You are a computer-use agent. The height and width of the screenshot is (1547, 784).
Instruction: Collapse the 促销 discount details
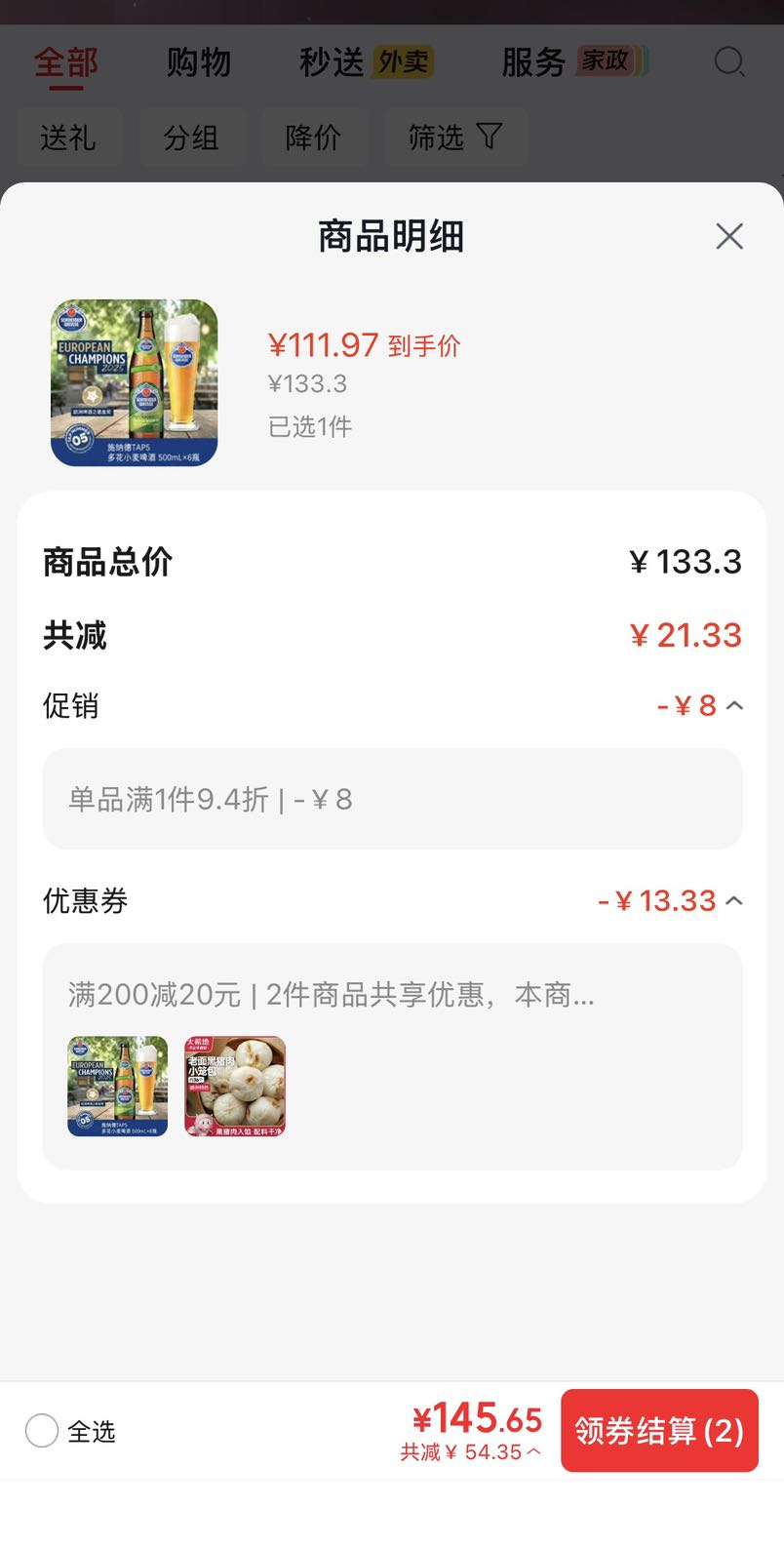(735, 705)
